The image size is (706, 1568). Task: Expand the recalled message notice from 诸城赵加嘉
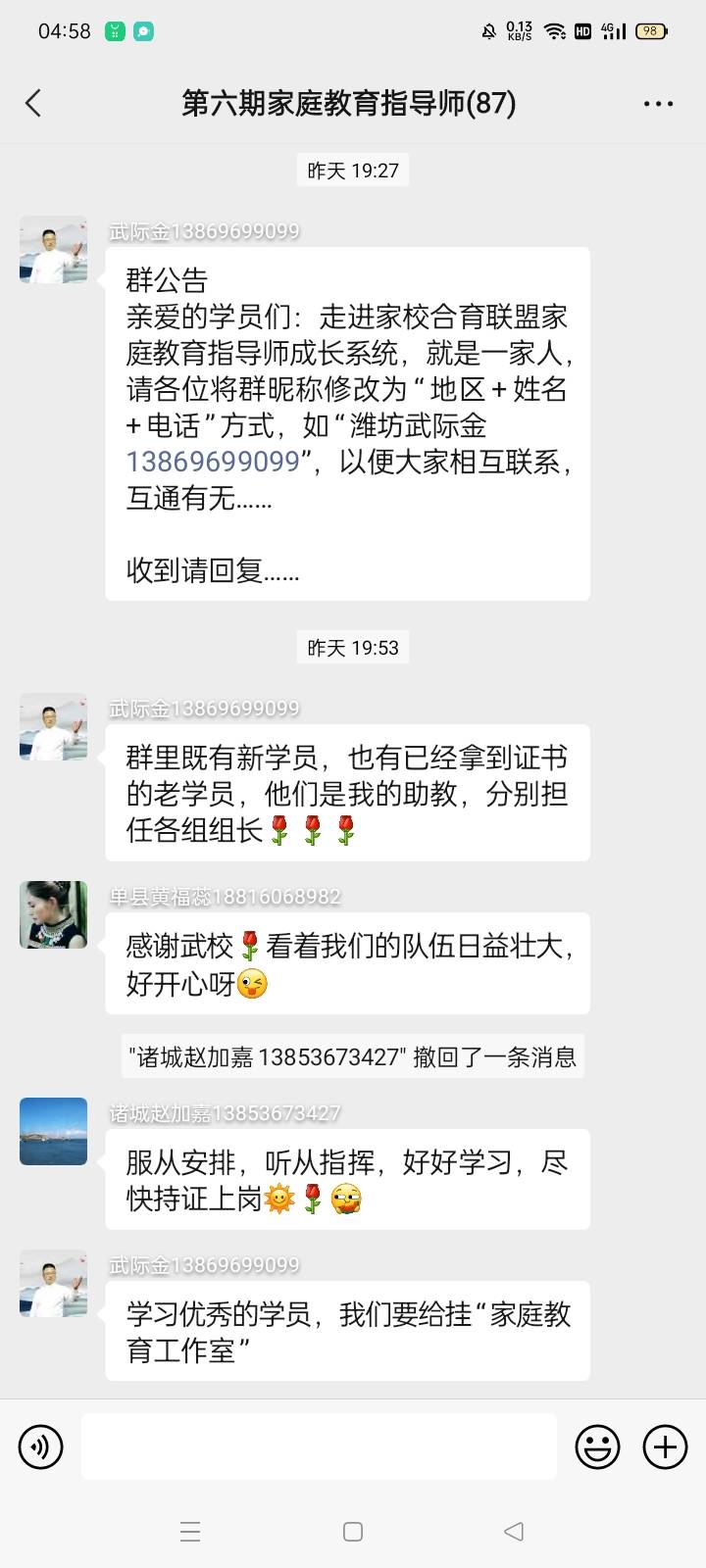(353, 1057)
